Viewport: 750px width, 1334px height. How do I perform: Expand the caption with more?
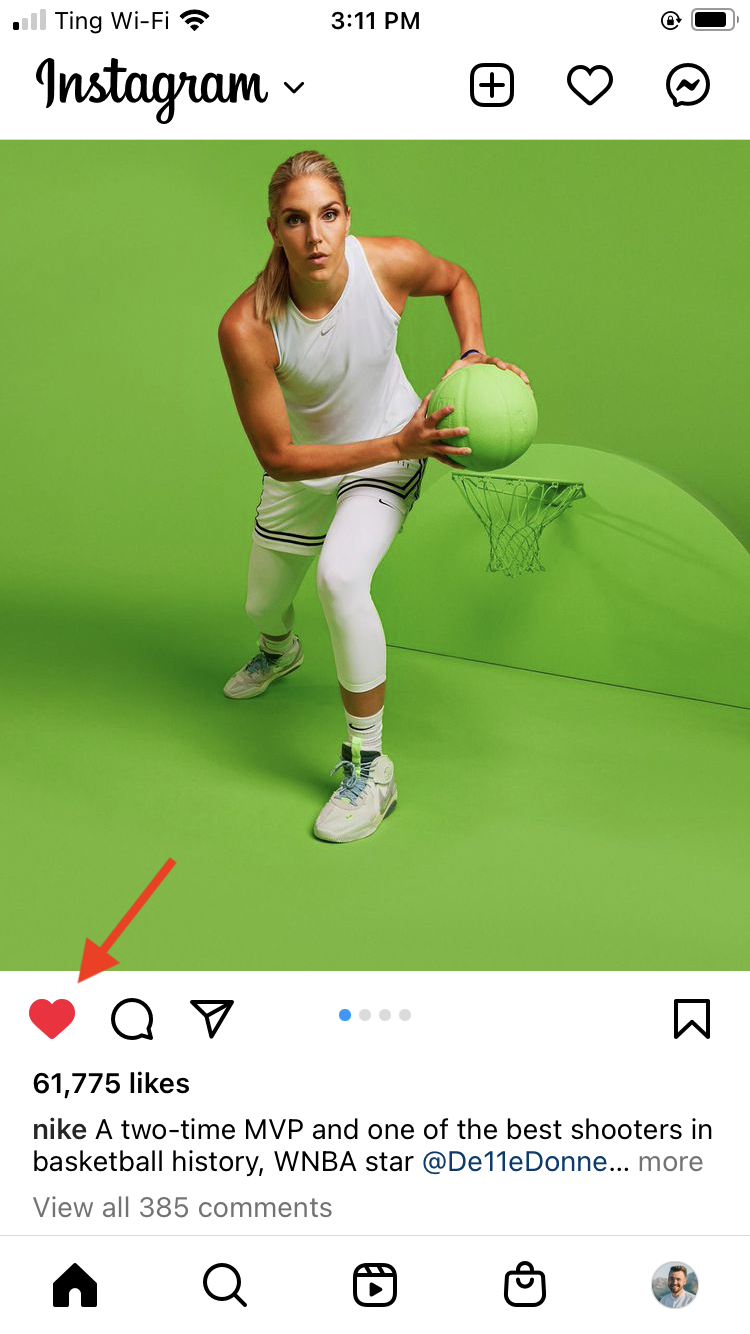[671, 1162]
